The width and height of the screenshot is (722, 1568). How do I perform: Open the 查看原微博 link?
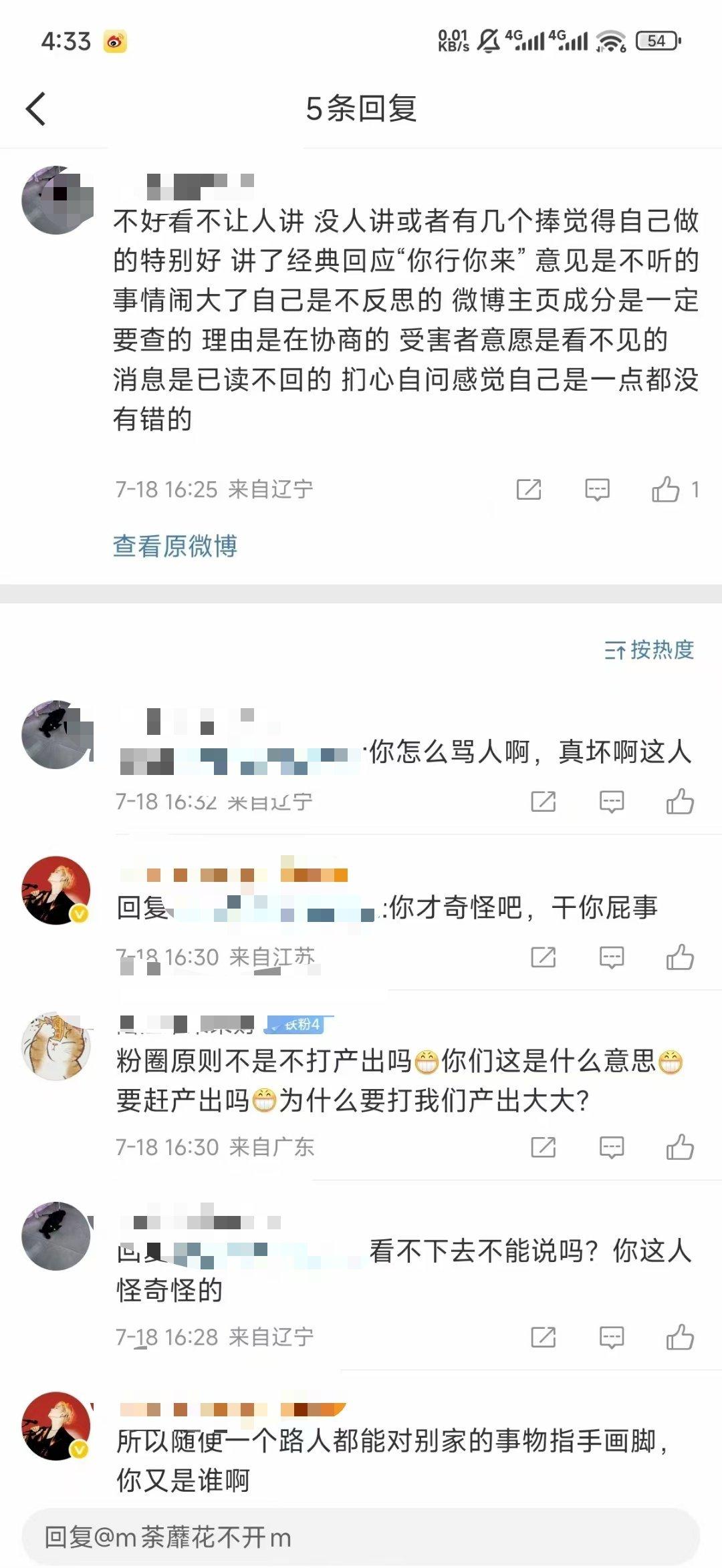pyautogui.click(x=175, y=546)
